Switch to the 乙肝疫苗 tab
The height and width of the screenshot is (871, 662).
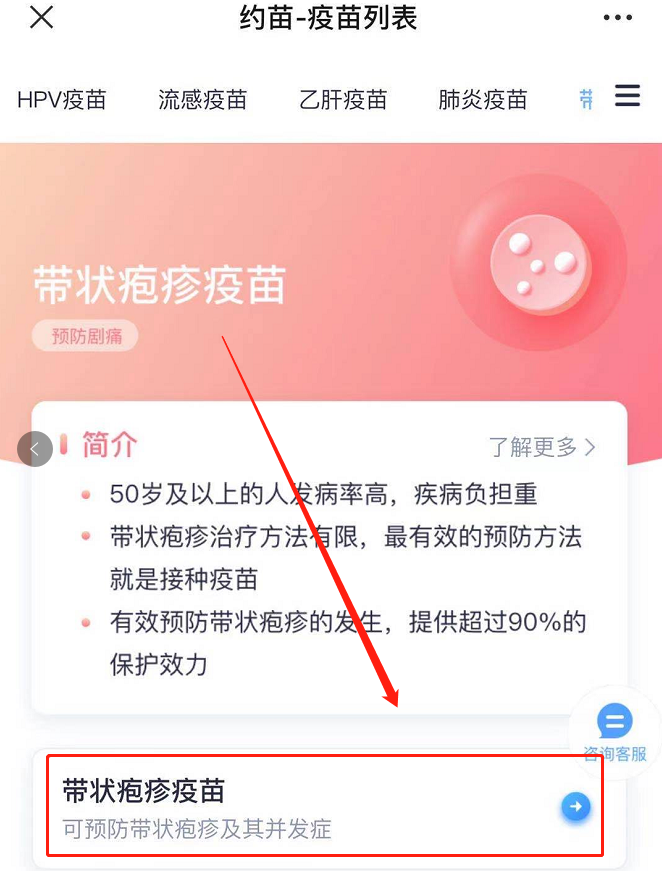(342, 100)
